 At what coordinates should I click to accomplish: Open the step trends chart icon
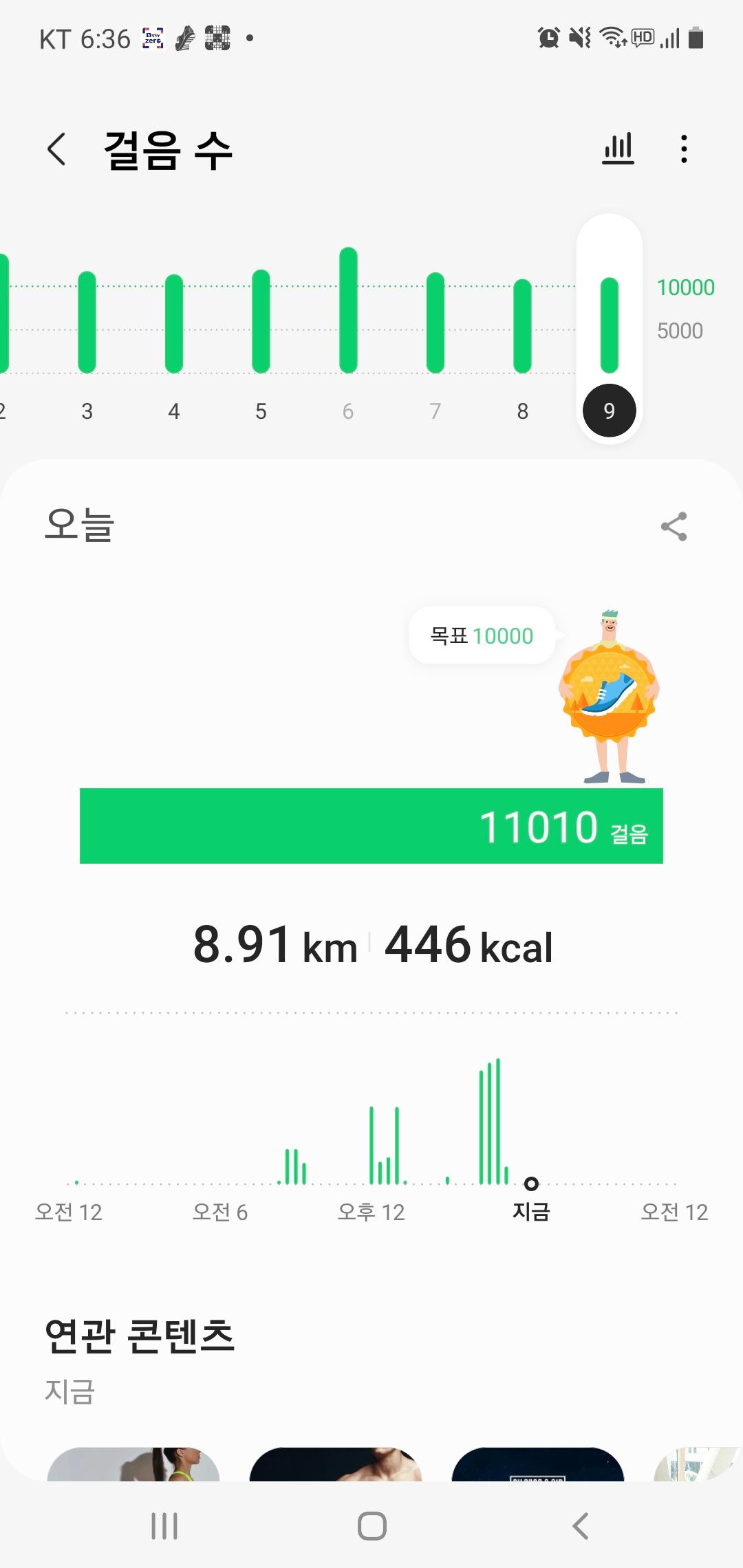618,149
